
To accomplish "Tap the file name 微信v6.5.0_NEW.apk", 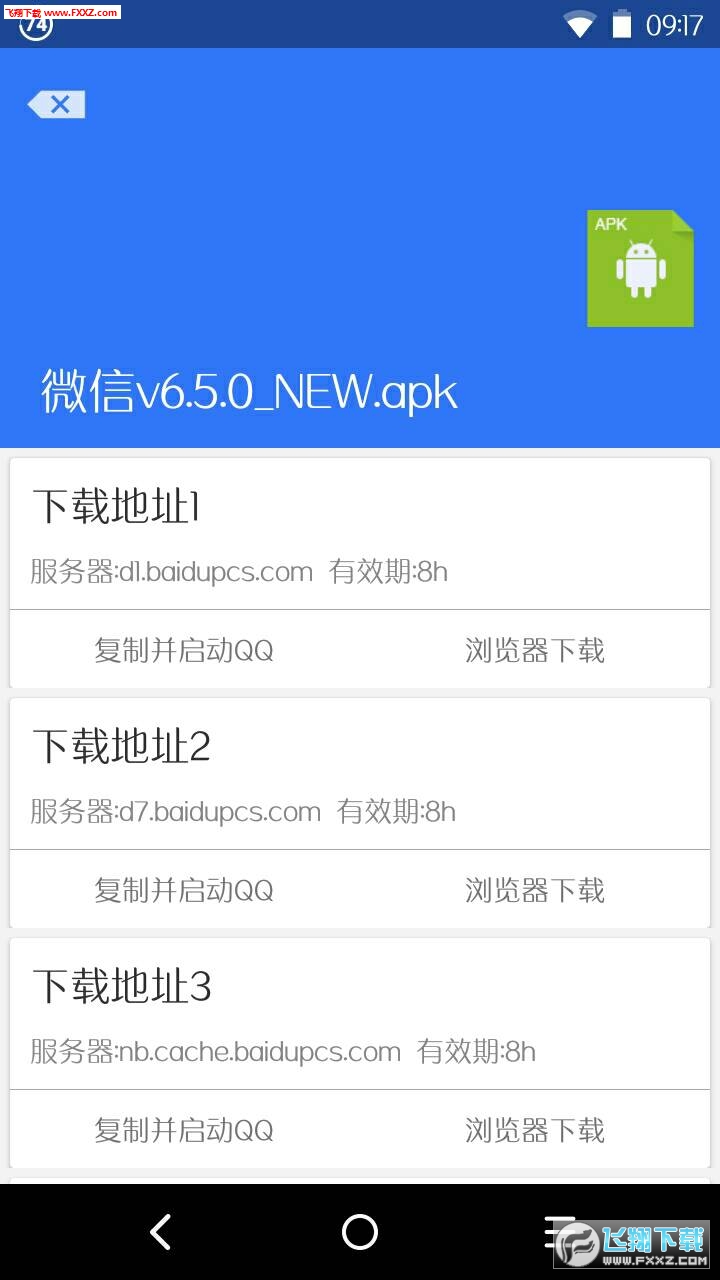I will [247, 393].
